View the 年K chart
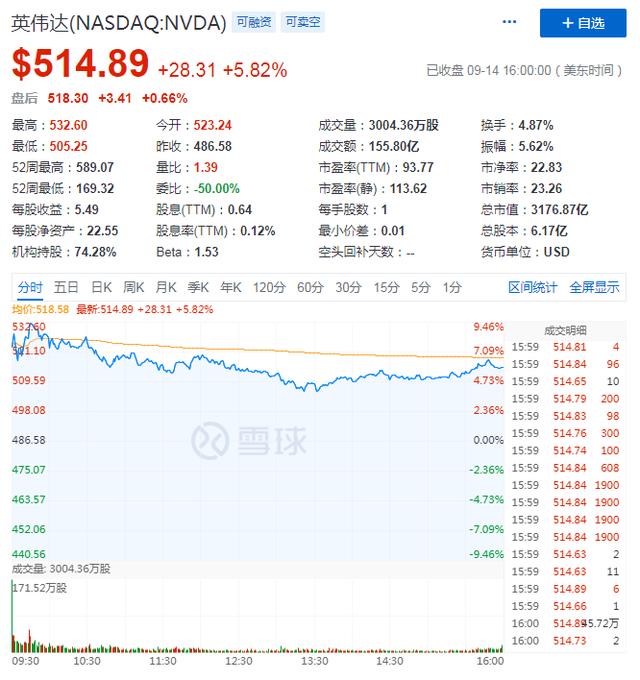This screenshot has height=680, width=640. click(231, 288)
